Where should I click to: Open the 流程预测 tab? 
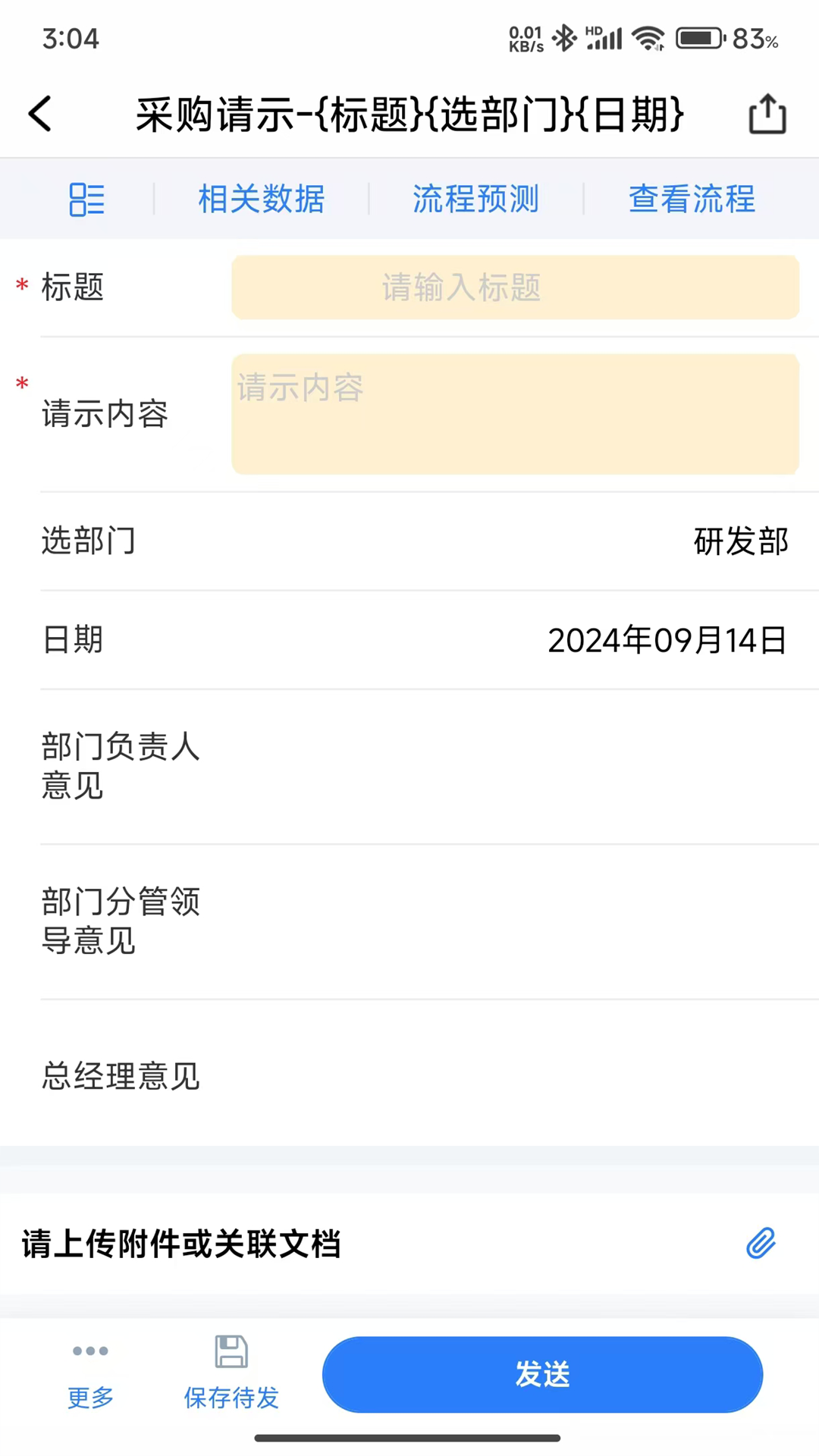475,199
